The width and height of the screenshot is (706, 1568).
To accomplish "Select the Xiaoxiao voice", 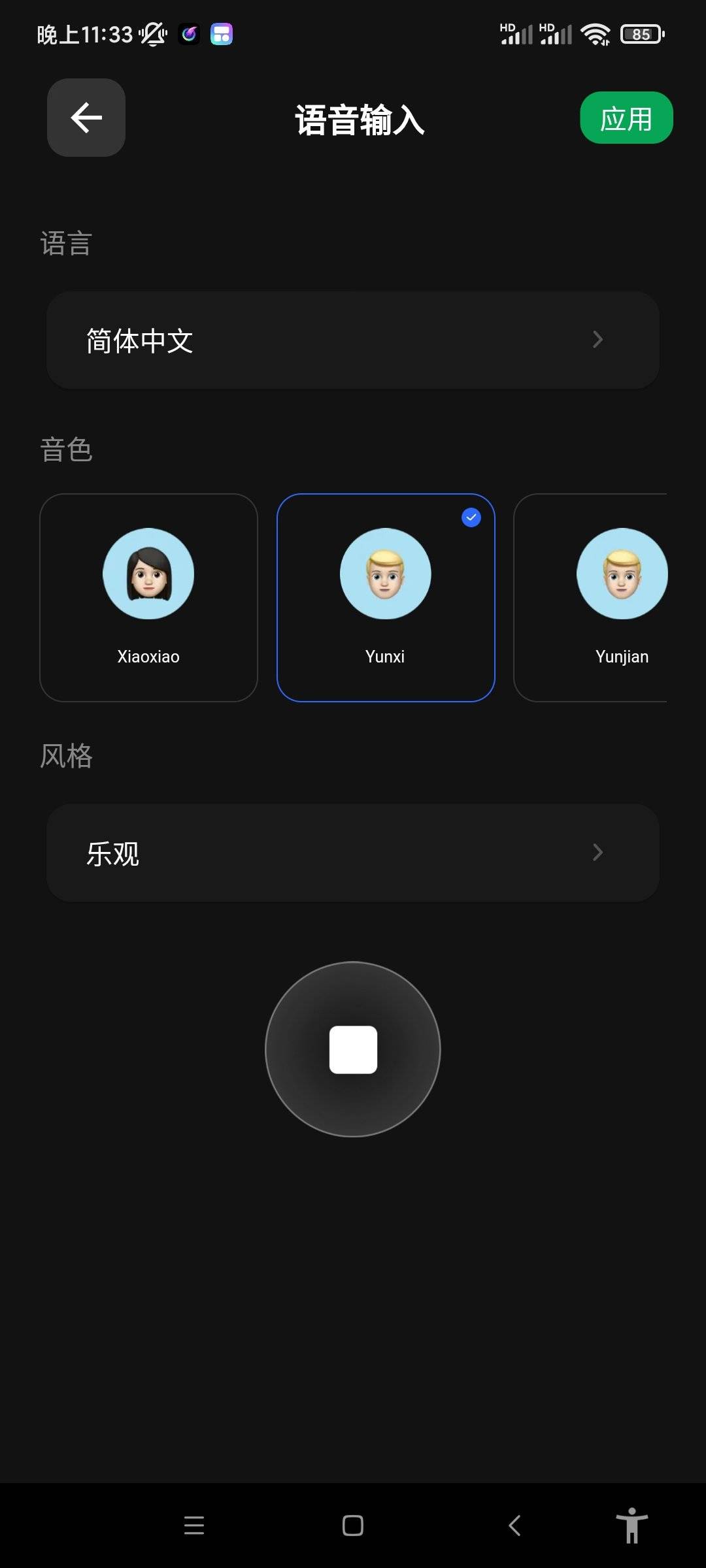I will point(148,597).
